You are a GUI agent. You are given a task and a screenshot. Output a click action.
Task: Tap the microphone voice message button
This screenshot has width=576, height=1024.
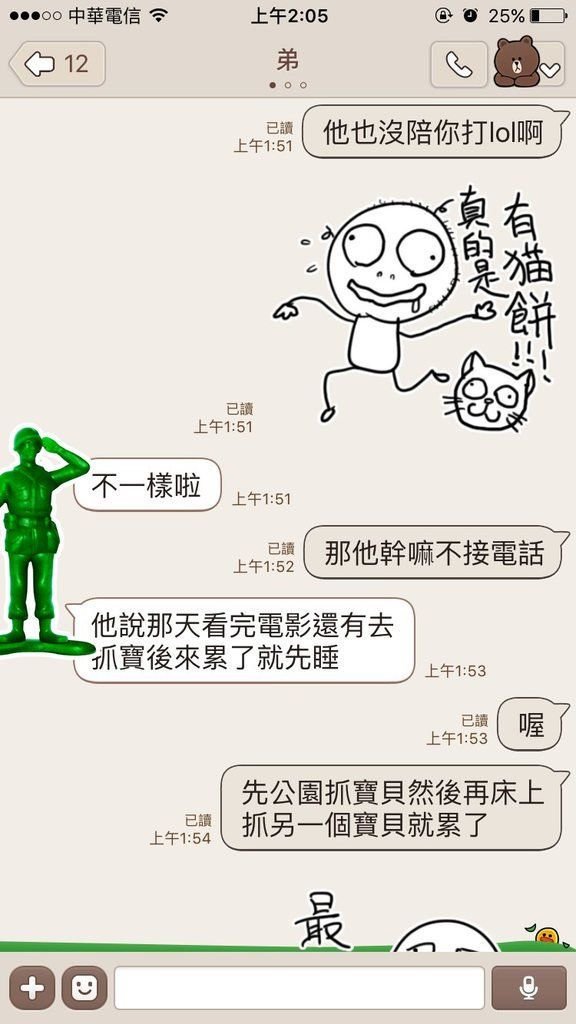tap(529, 988)
